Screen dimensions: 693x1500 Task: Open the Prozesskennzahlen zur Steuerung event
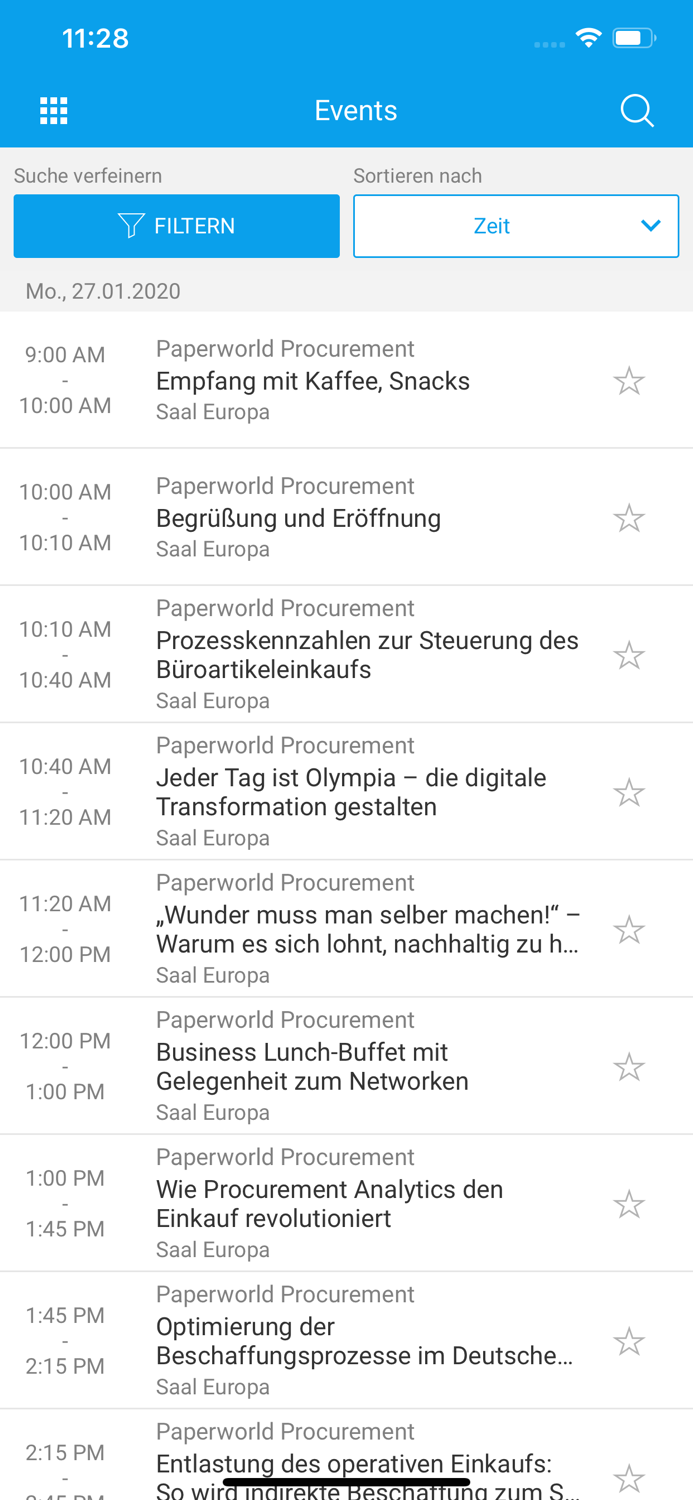click(x=367, y=654)
